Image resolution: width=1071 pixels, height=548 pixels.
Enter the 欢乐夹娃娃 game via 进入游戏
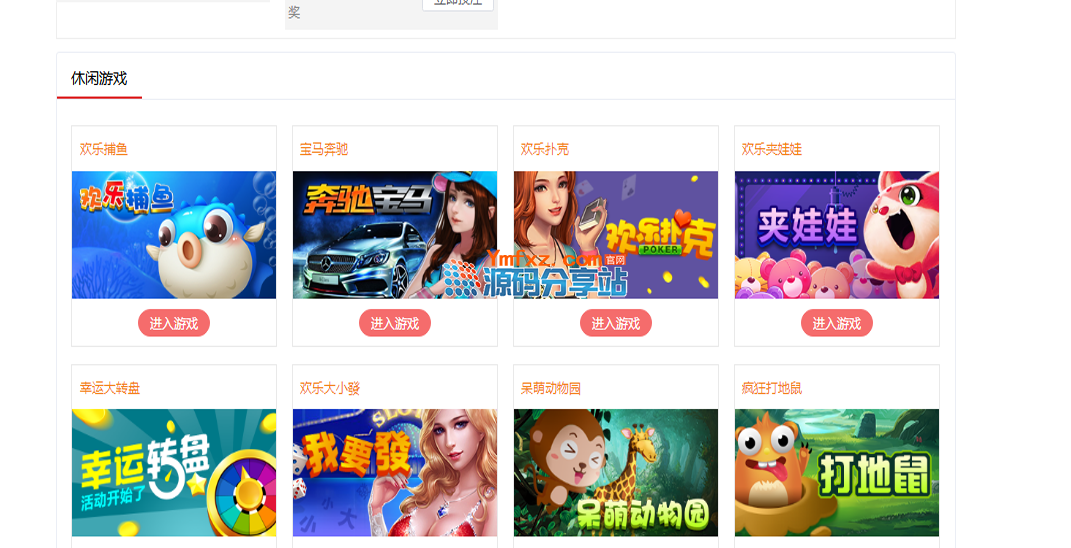pyautogui.click(x=837, y=323)
